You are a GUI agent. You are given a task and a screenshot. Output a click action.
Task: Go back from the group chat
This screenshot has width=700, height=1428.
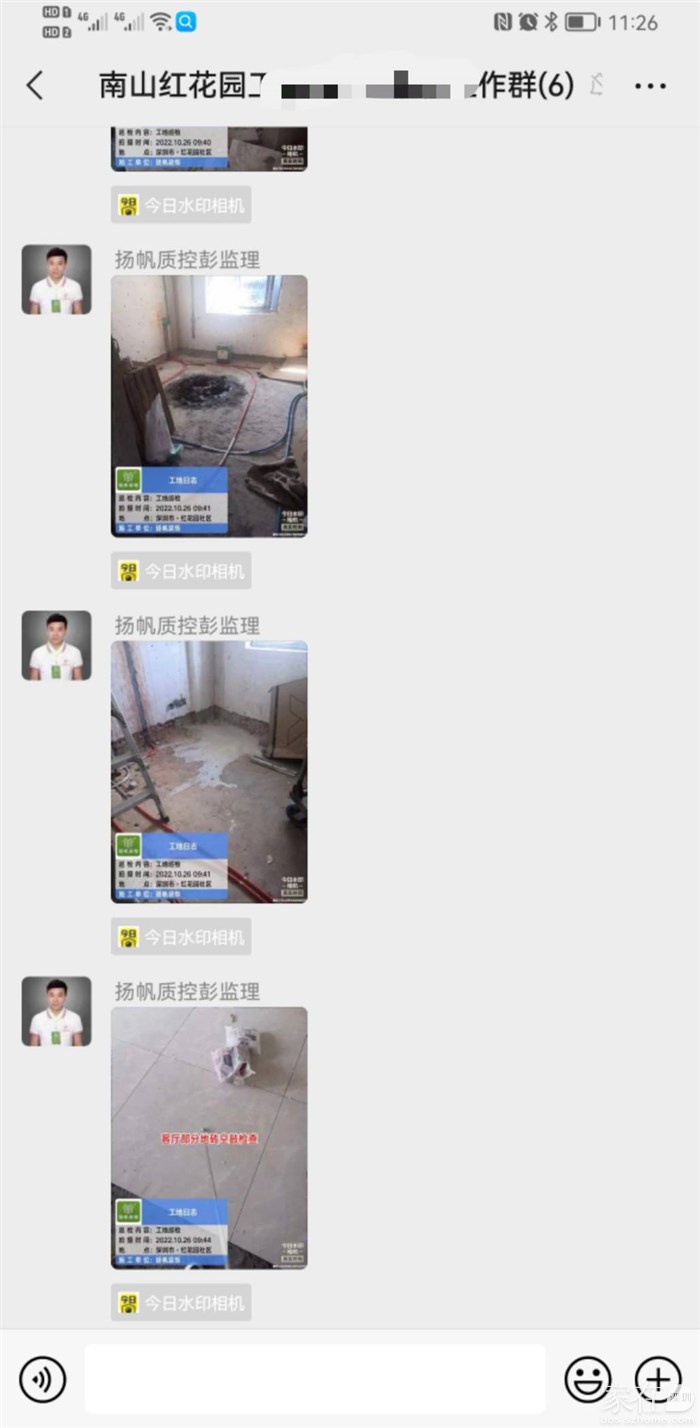point(35,86)
